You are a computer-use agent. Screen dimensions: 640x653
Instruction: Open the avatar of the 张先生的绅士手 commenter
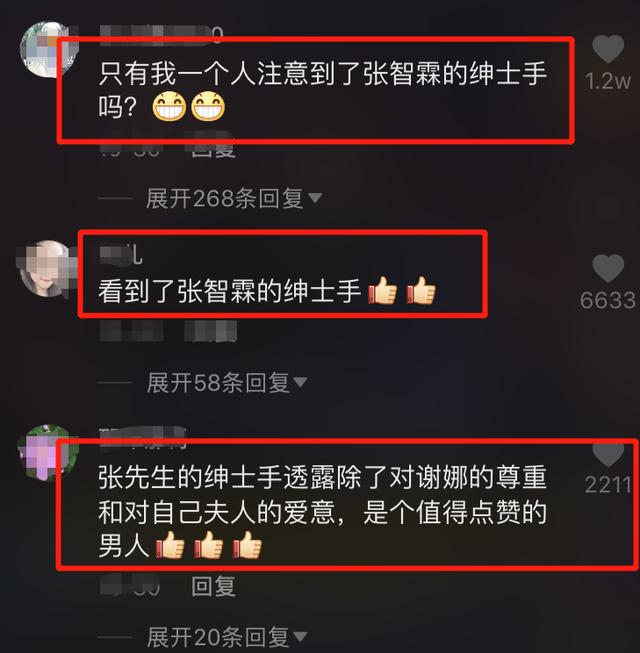click(45, 458)
